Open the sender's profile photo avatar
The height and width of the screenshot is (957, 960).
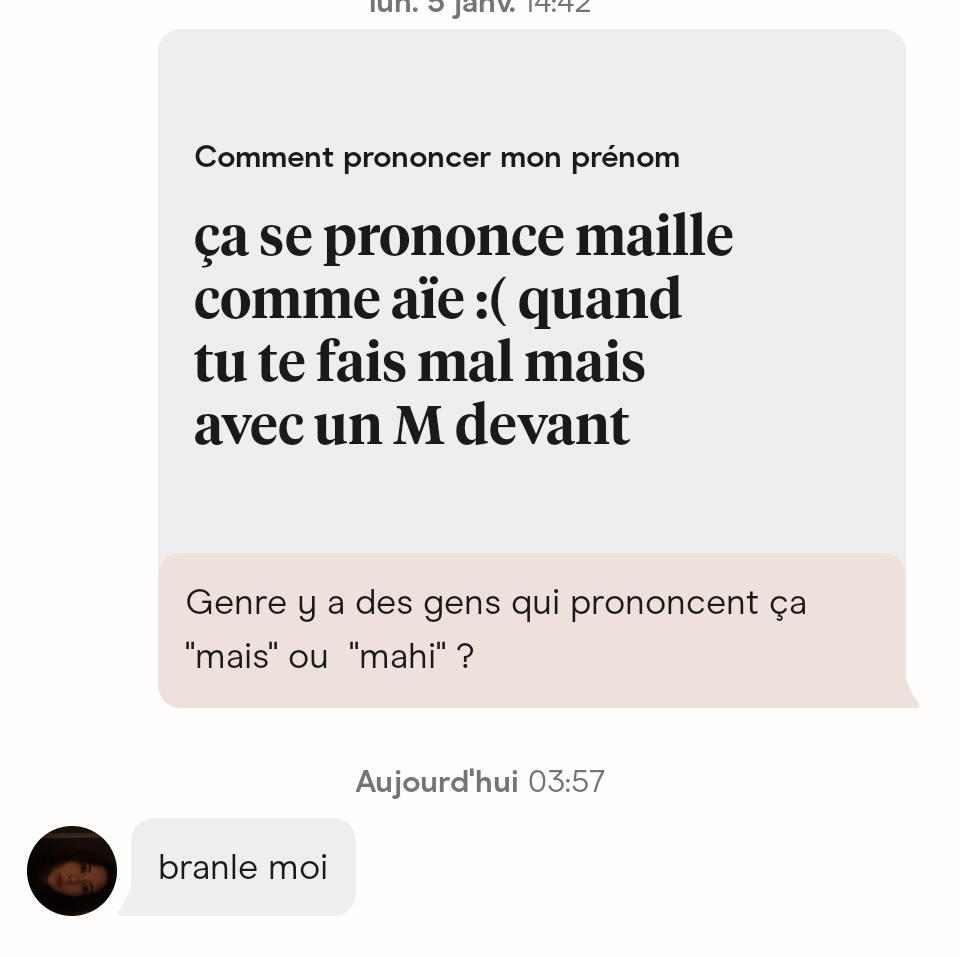click(72, 870)
